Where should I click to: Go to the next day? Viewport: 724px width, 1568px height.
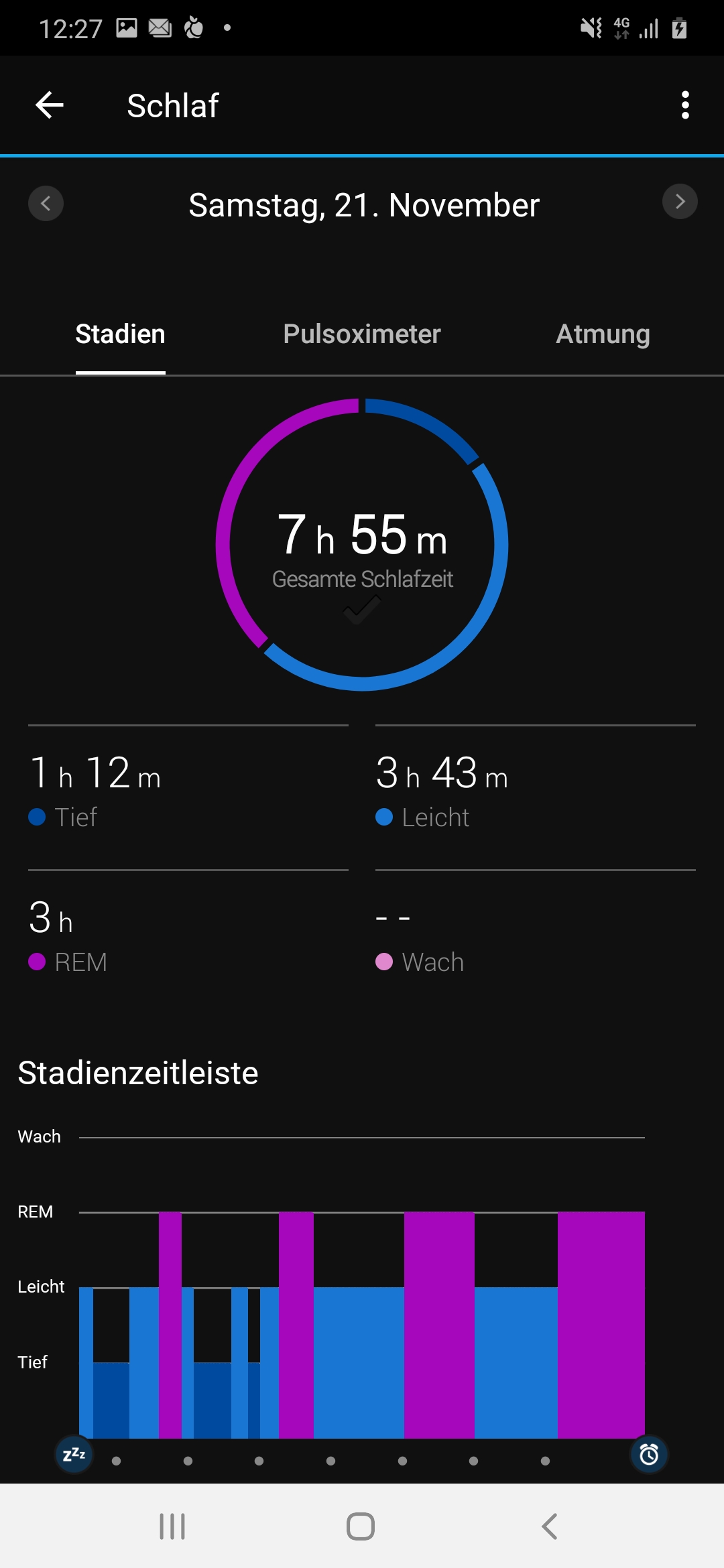coord(680,202)
